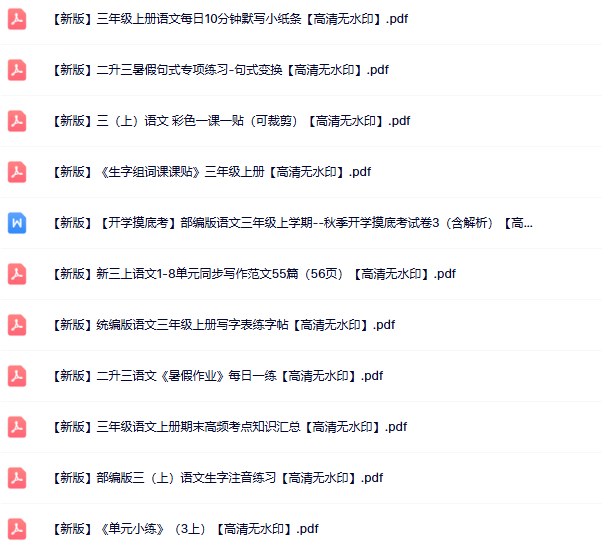Open 二升三暑假句式专项练习-句式变换 PDF
The image size is (602, 547).
coord(220,70)
